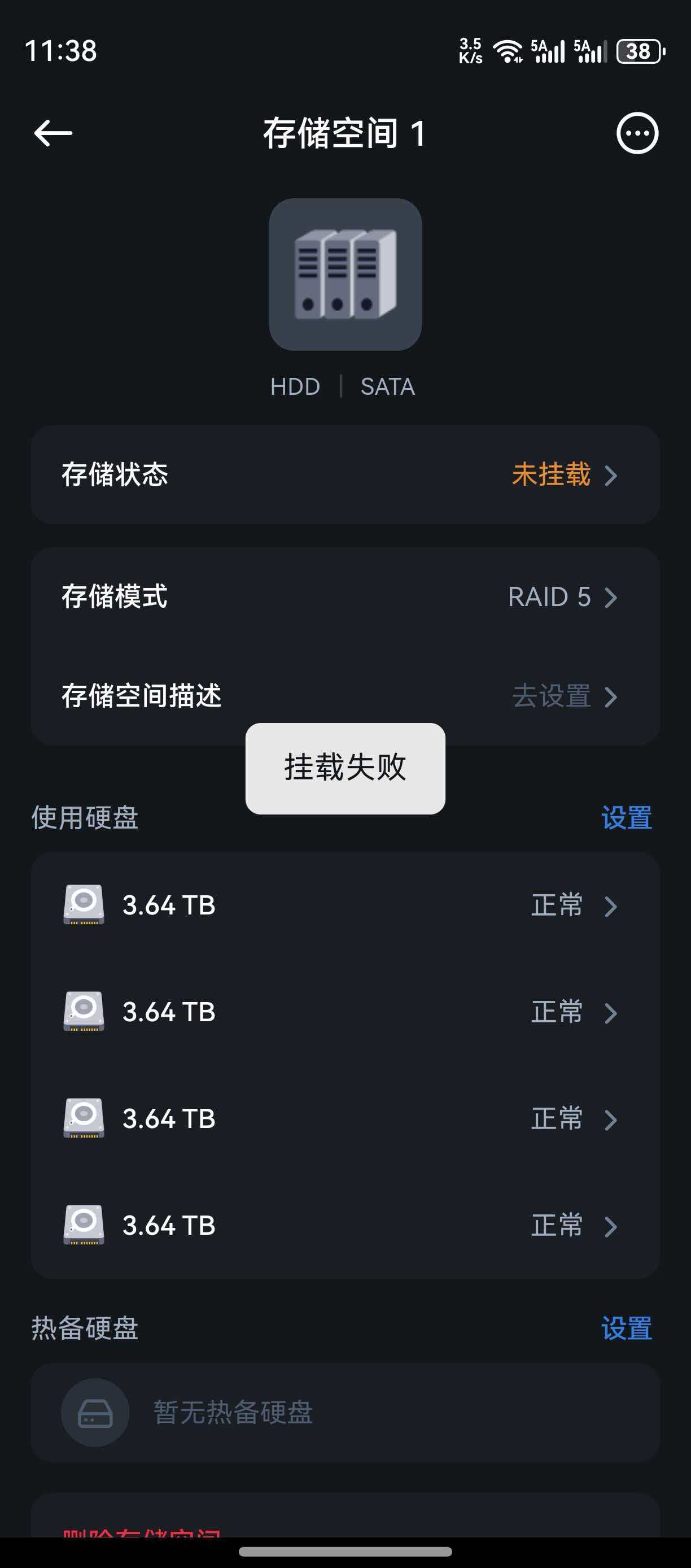Dismiss the 挂载失败 toast message
691x1568 pixels.
(x=344, y=768)
